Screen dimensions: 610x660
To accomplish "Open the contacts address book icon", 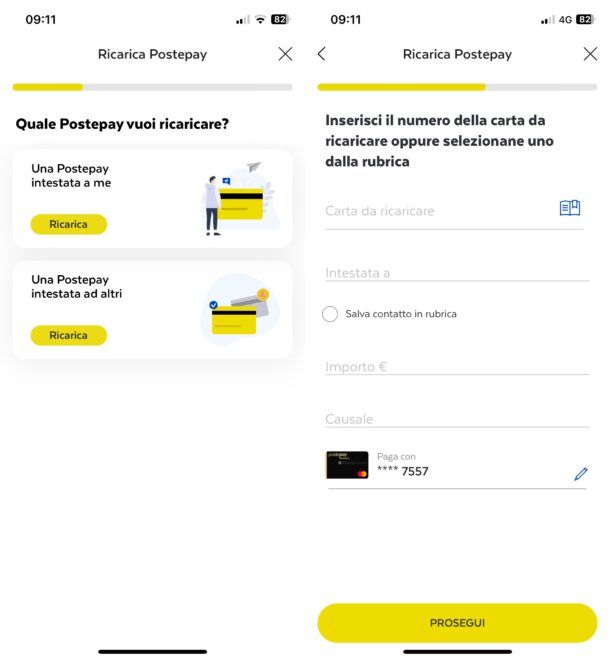I will (x=569, y=208).
